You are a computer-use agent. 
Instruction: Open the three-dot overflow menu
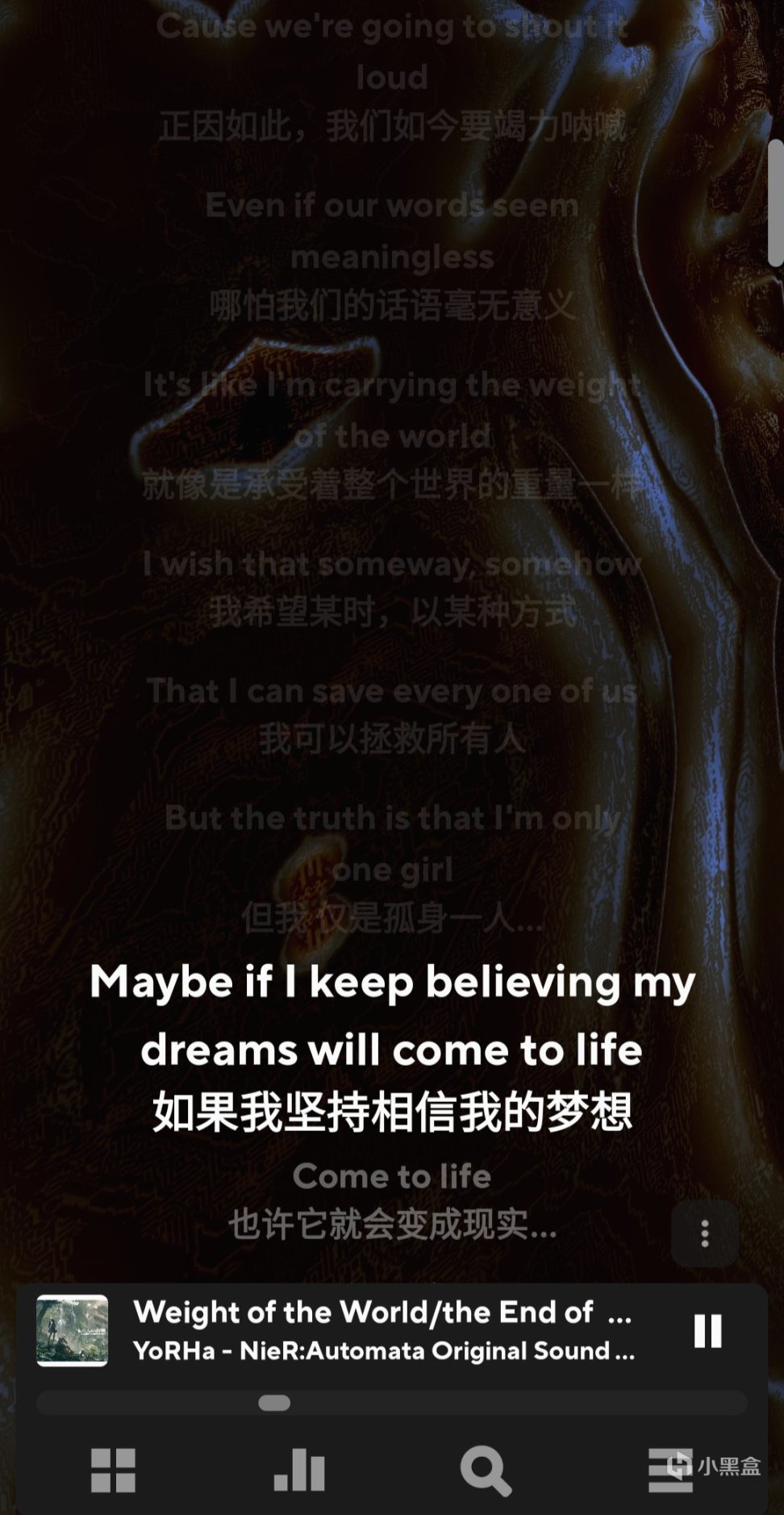tap(704, 1233)
